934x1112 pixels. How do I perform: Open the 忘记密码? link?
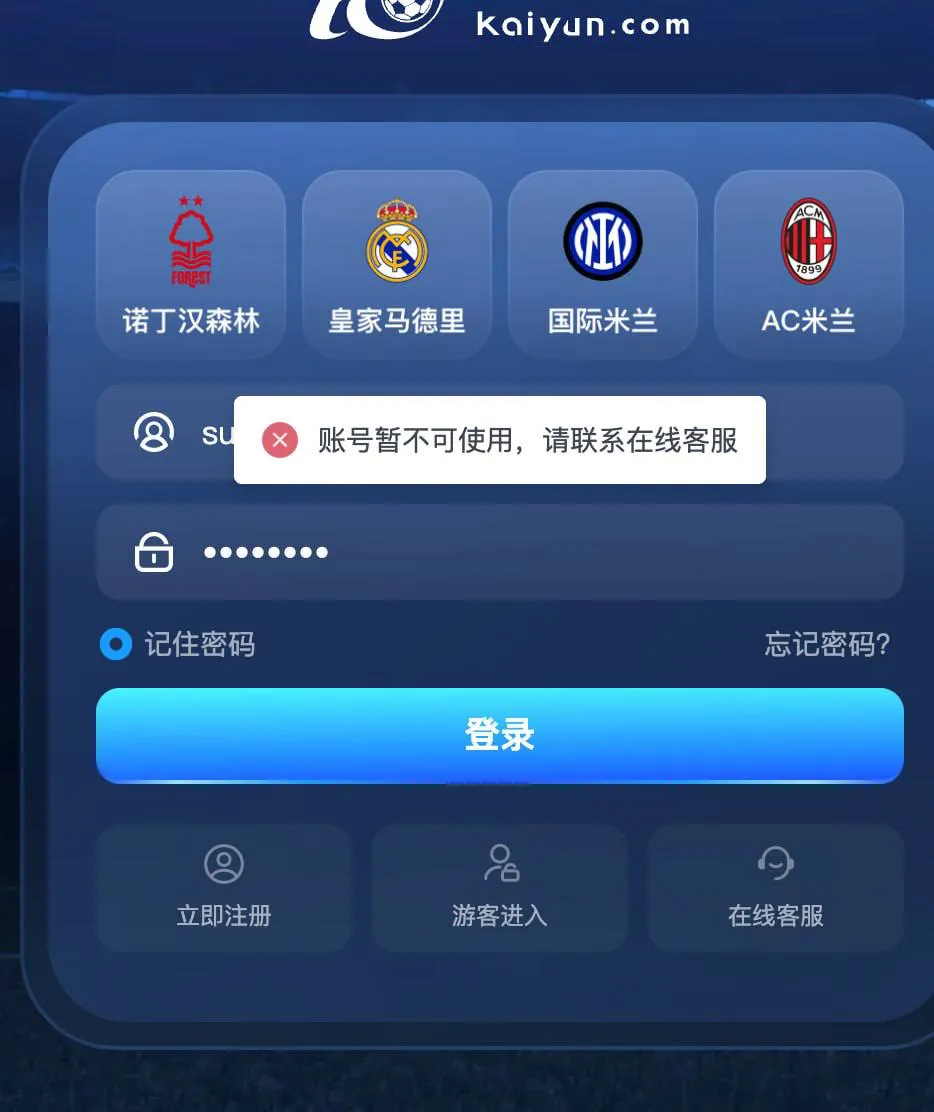[827, 645]
